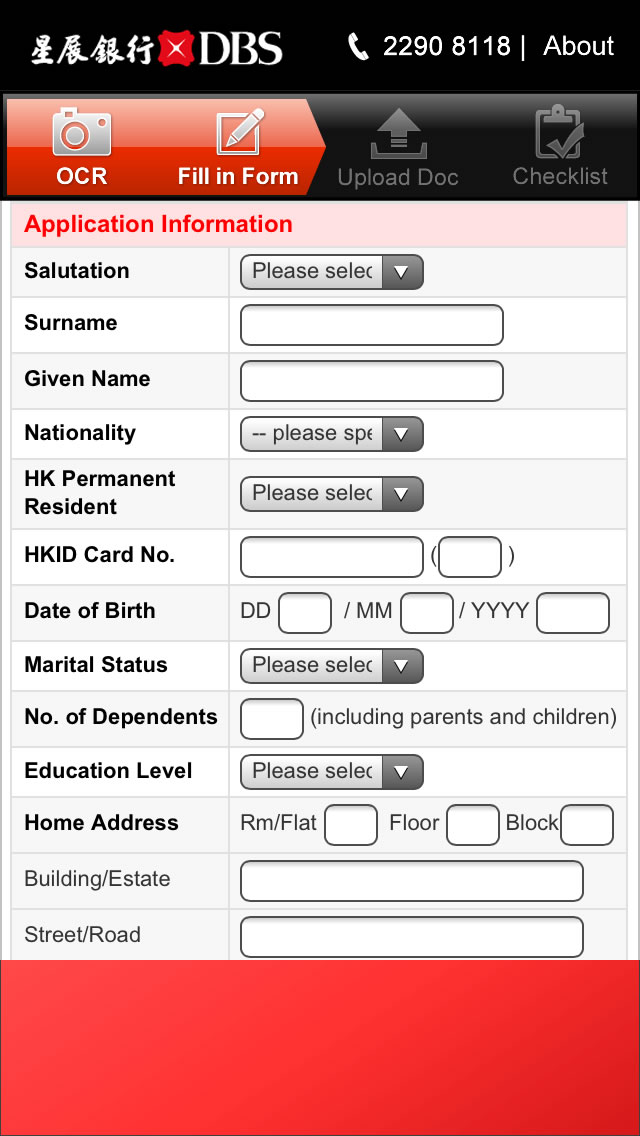The height and width of the screenshot is (1136, 640).
Task: Go to the Upload Doc step
Action: 398,148
